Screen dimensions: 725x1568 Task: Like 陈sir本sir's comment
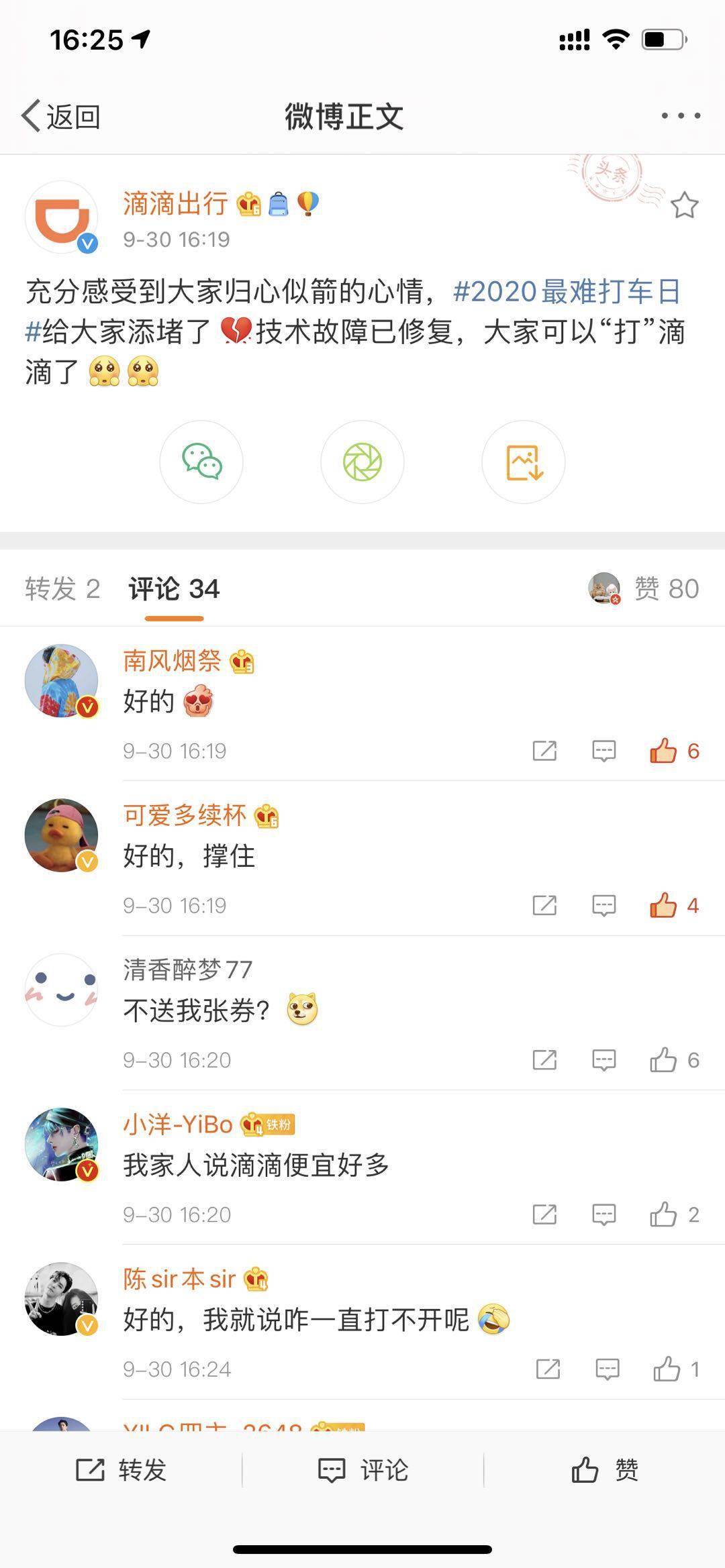click(x=667, y=1369)
